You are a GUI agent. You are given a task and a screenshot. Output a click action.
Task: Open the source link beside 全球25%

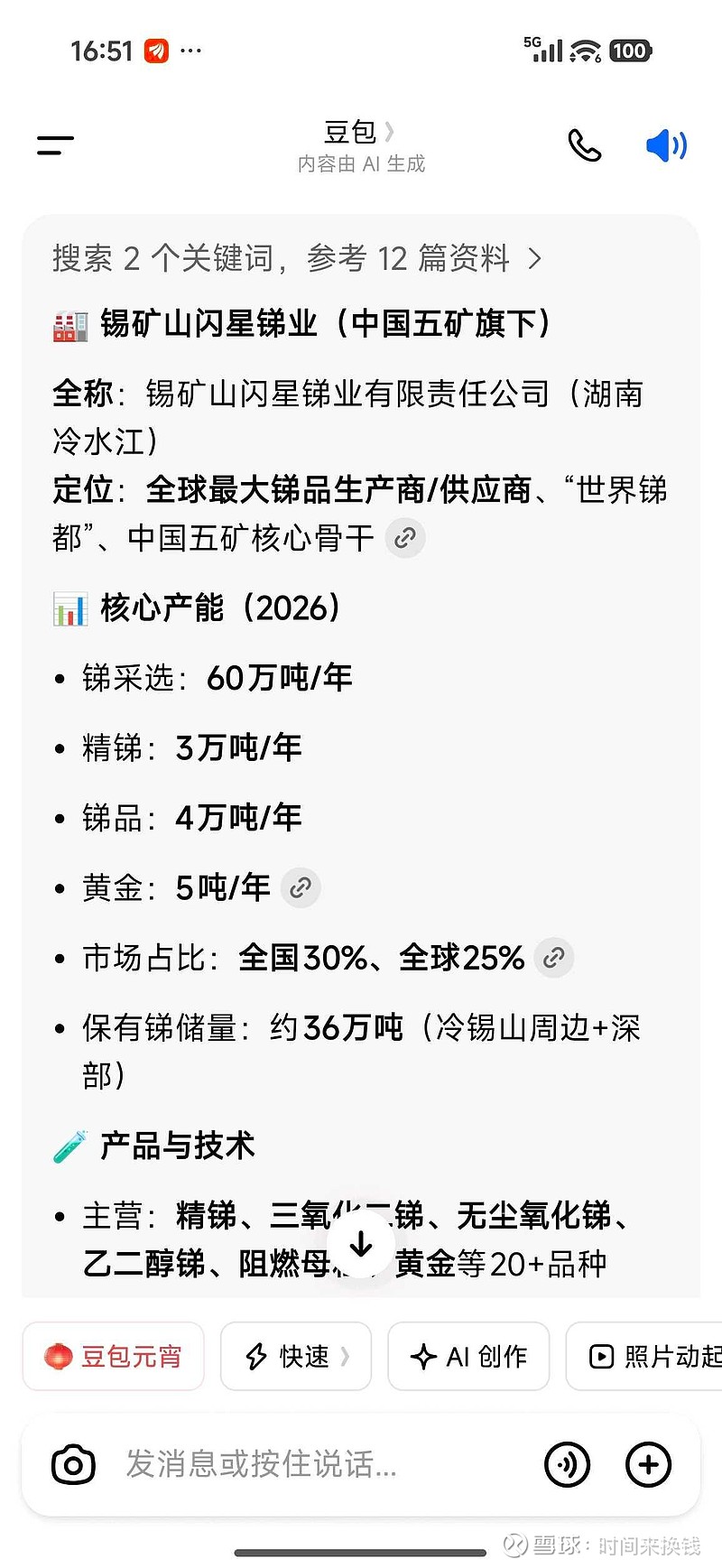point(554,958)
